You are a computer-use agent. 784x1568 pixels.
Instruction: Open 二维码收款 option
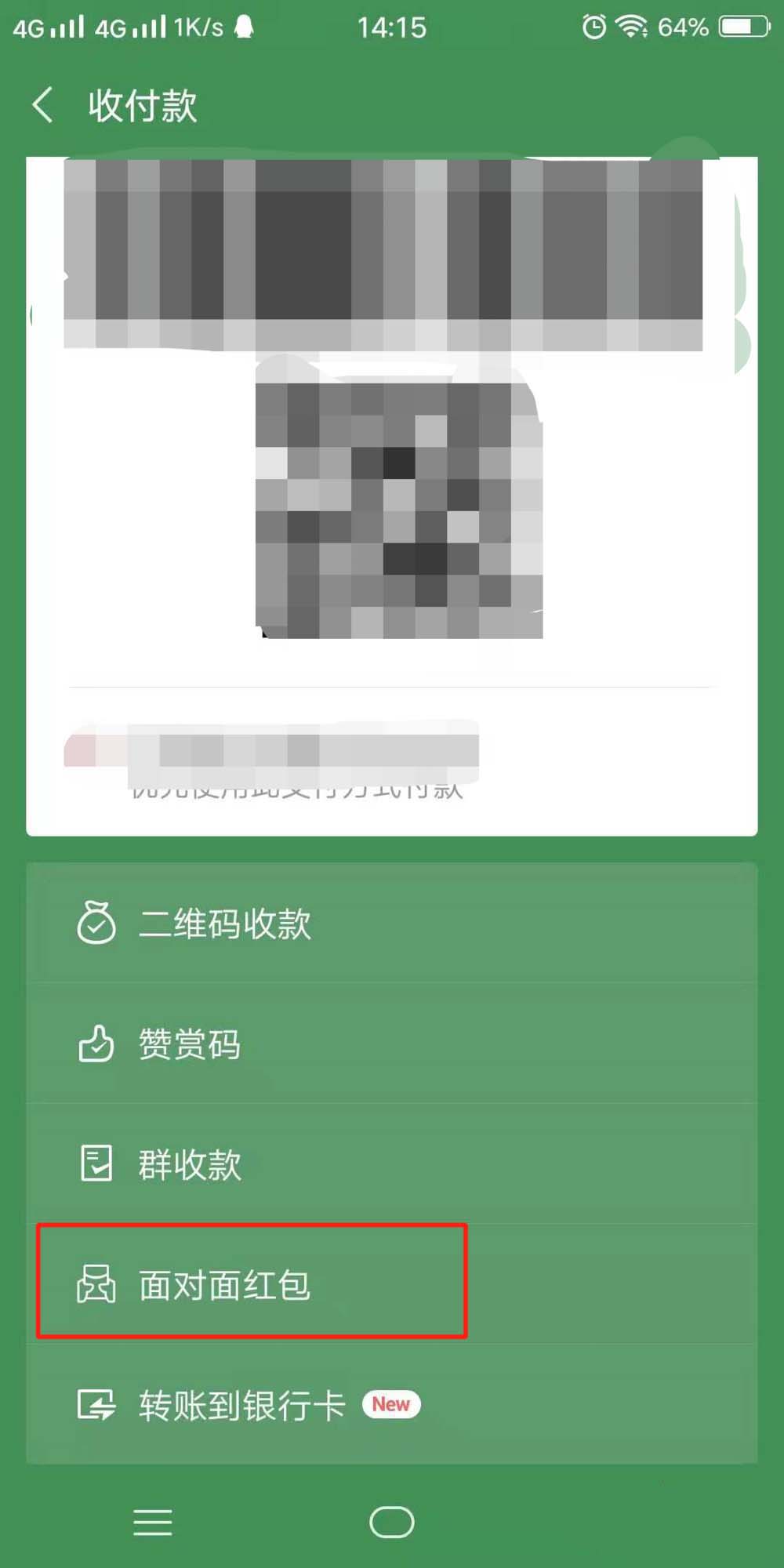point(225,924)
